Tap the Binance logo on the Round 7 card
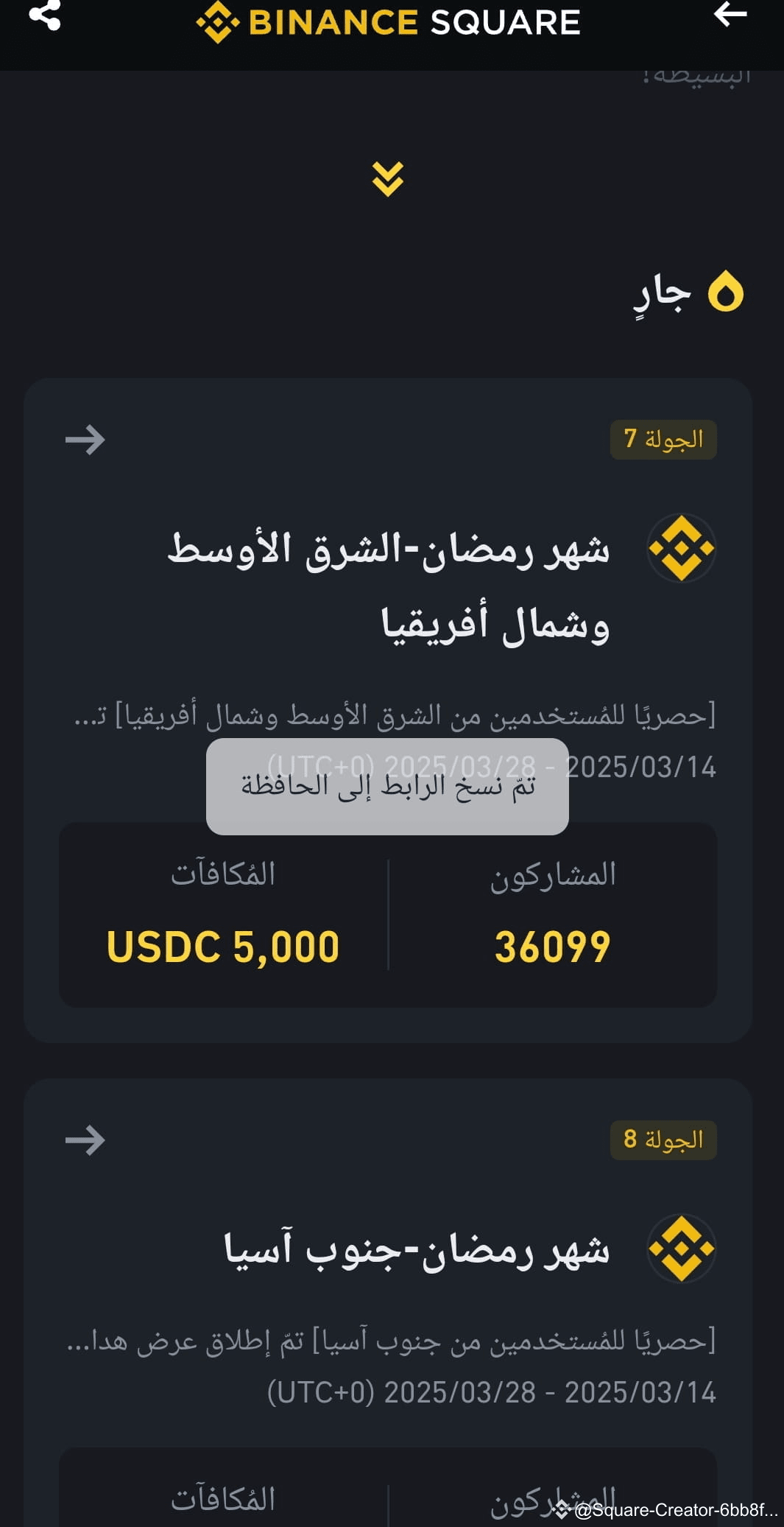784x1527 pixels. point(679,547)
